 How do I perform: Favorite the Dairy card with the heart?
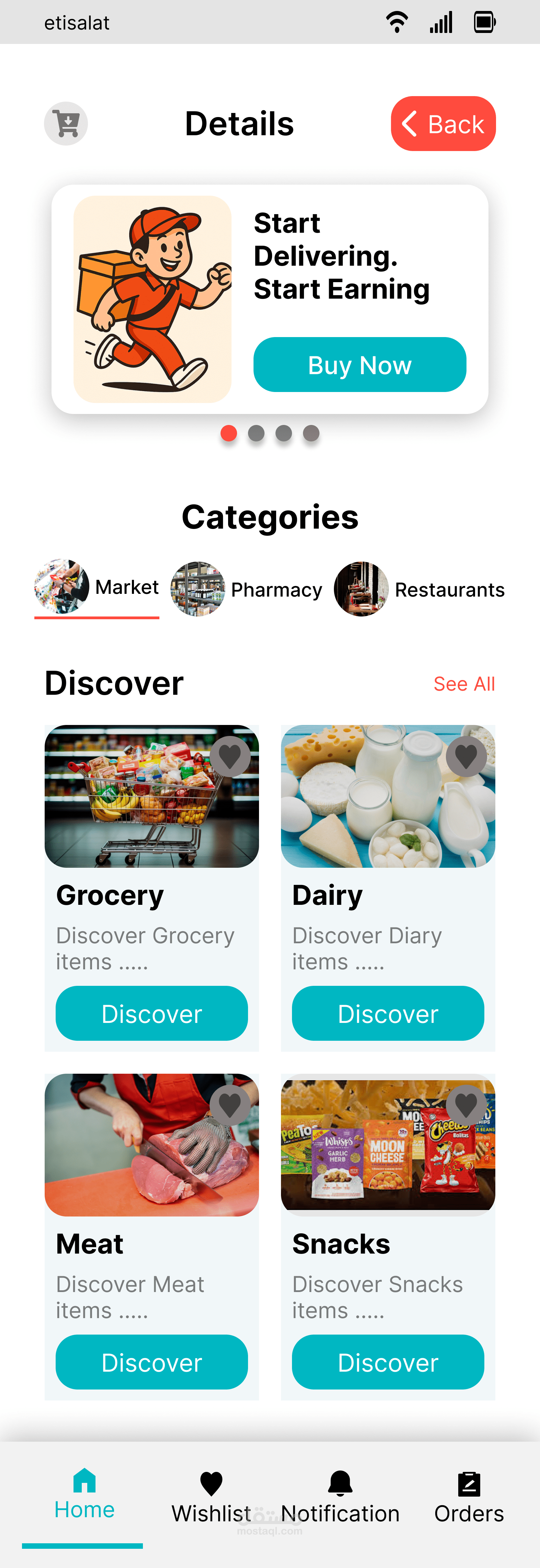point(466,756)
